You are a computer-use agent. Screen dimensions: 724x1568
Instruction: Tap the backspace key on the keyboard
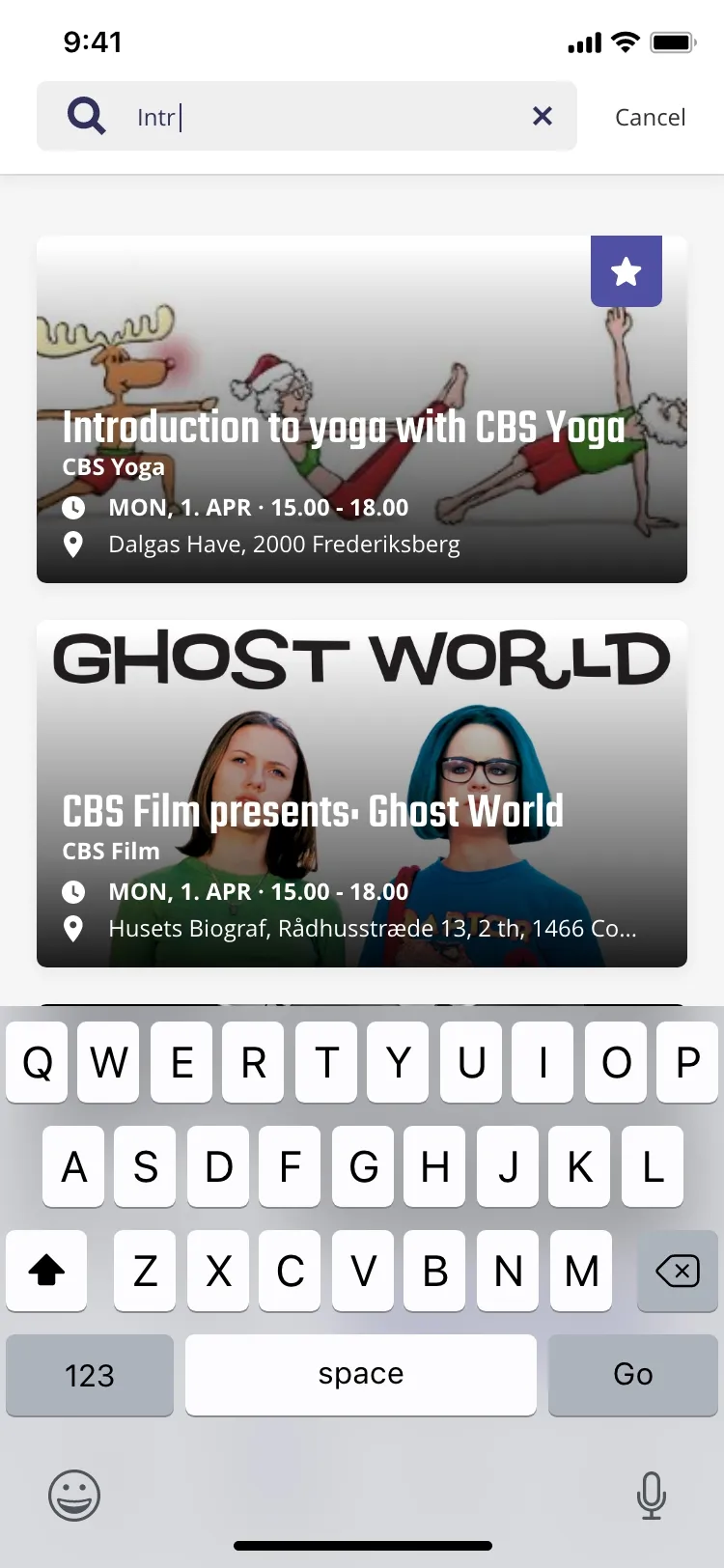coord(677,1272)
